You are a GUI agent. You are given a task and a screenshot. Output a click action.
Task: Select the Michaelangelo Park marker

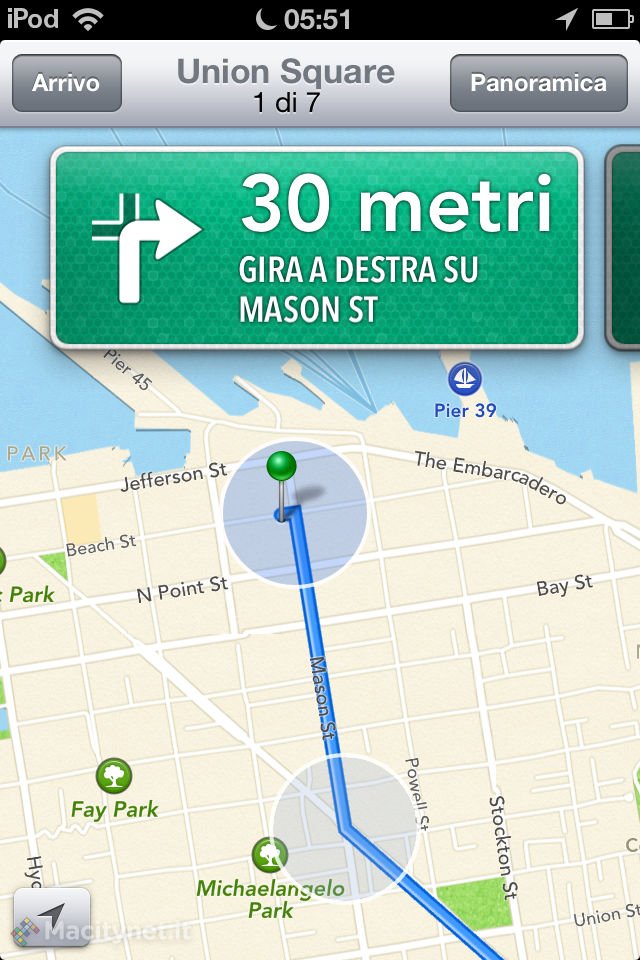click(270, 854)
